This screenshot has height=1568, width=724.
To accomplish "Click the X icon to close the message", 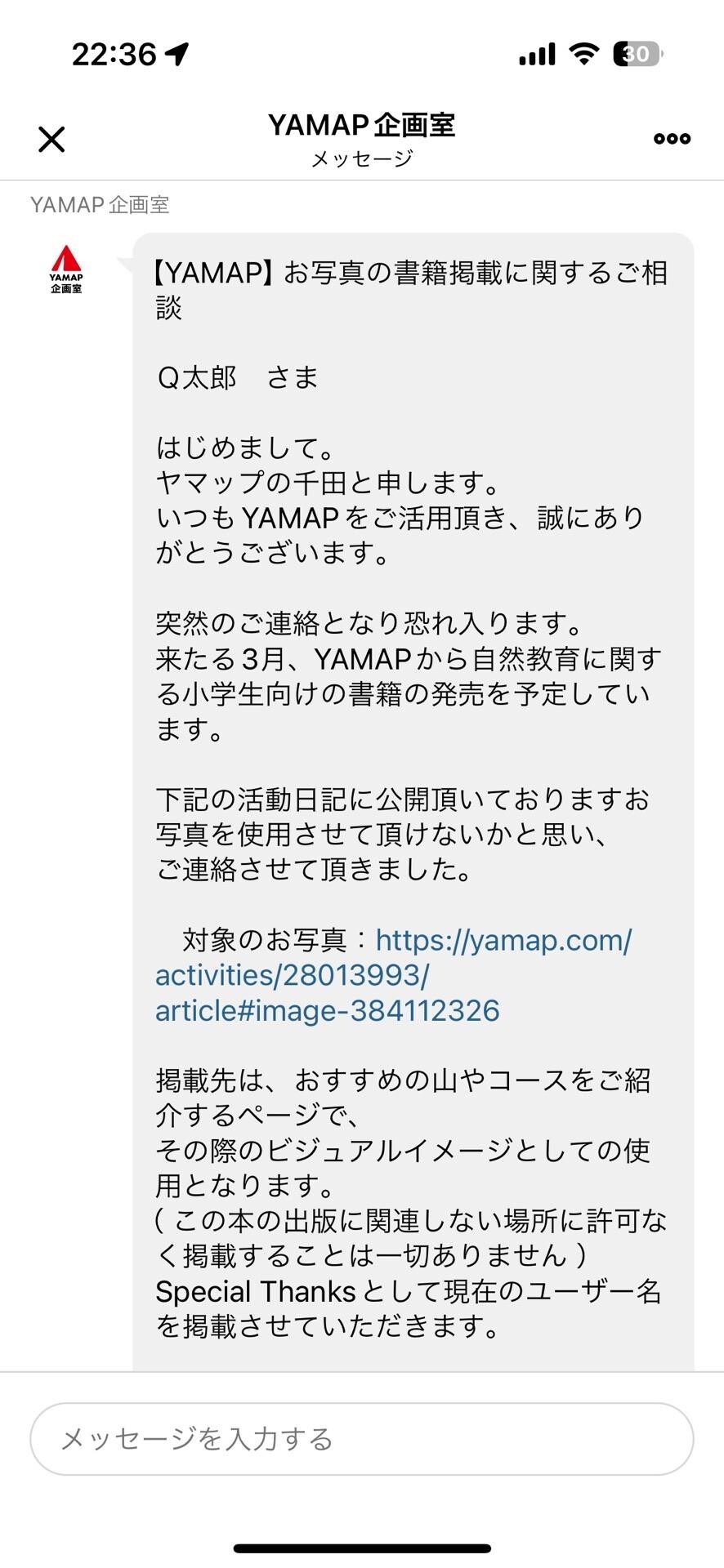I will pyautogui.click(x=51, y=138).
